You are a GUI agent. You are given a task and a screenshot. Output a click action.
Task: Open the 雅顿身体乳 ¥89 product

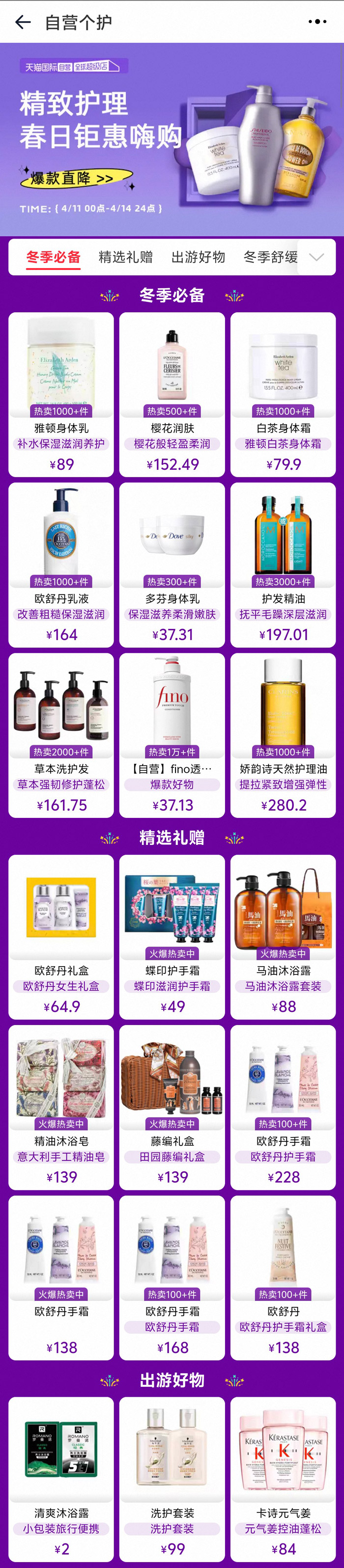pos(61,393)
